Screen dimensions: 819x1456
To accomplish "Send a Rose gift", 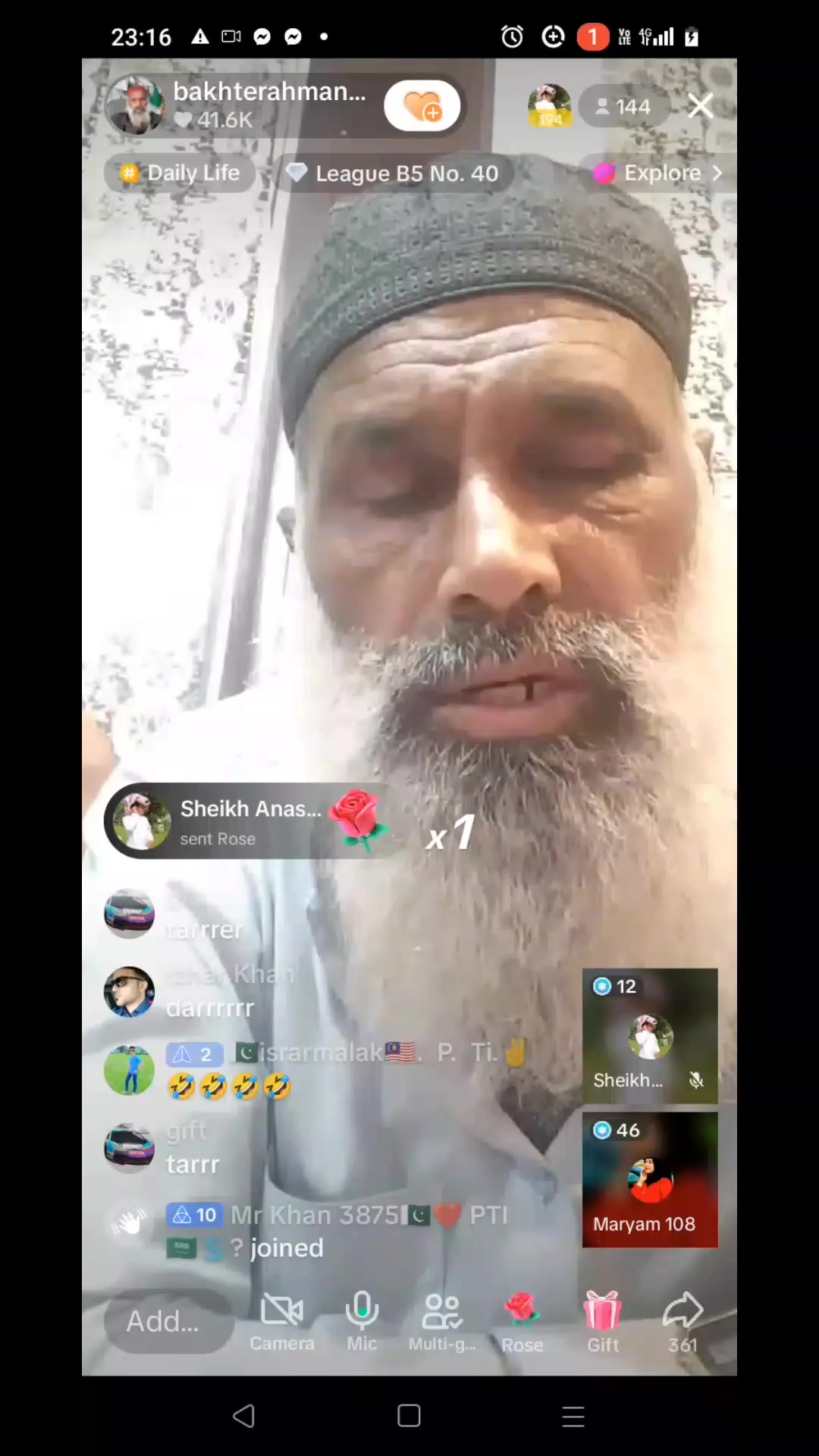I will click(x=522, y=1322).
